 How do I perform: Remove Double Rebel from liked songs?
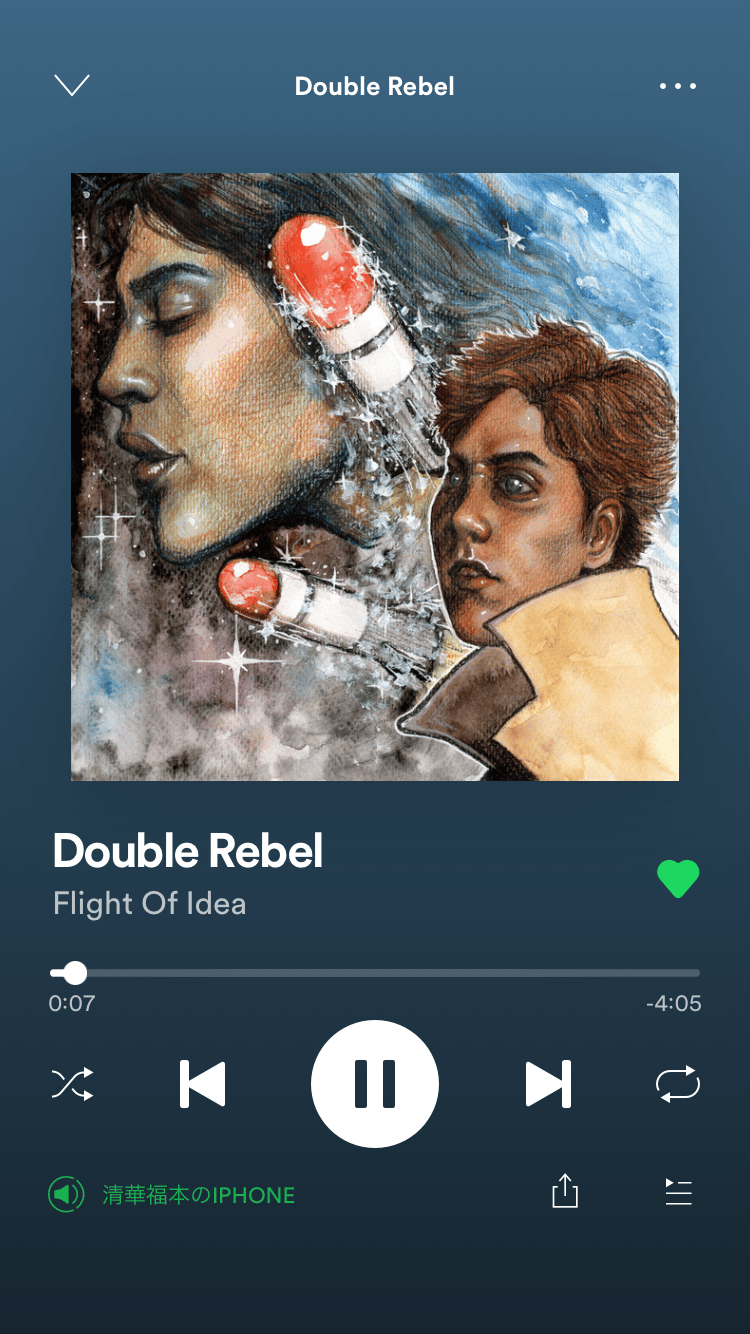678,879
